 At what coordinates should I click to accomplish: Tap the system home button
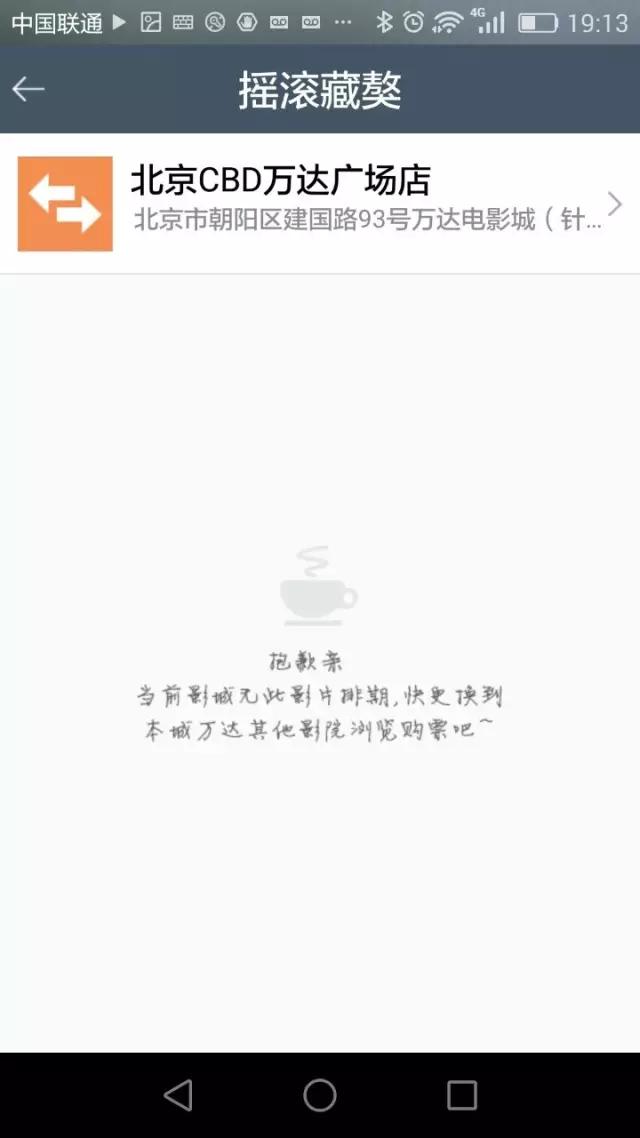320,1095
